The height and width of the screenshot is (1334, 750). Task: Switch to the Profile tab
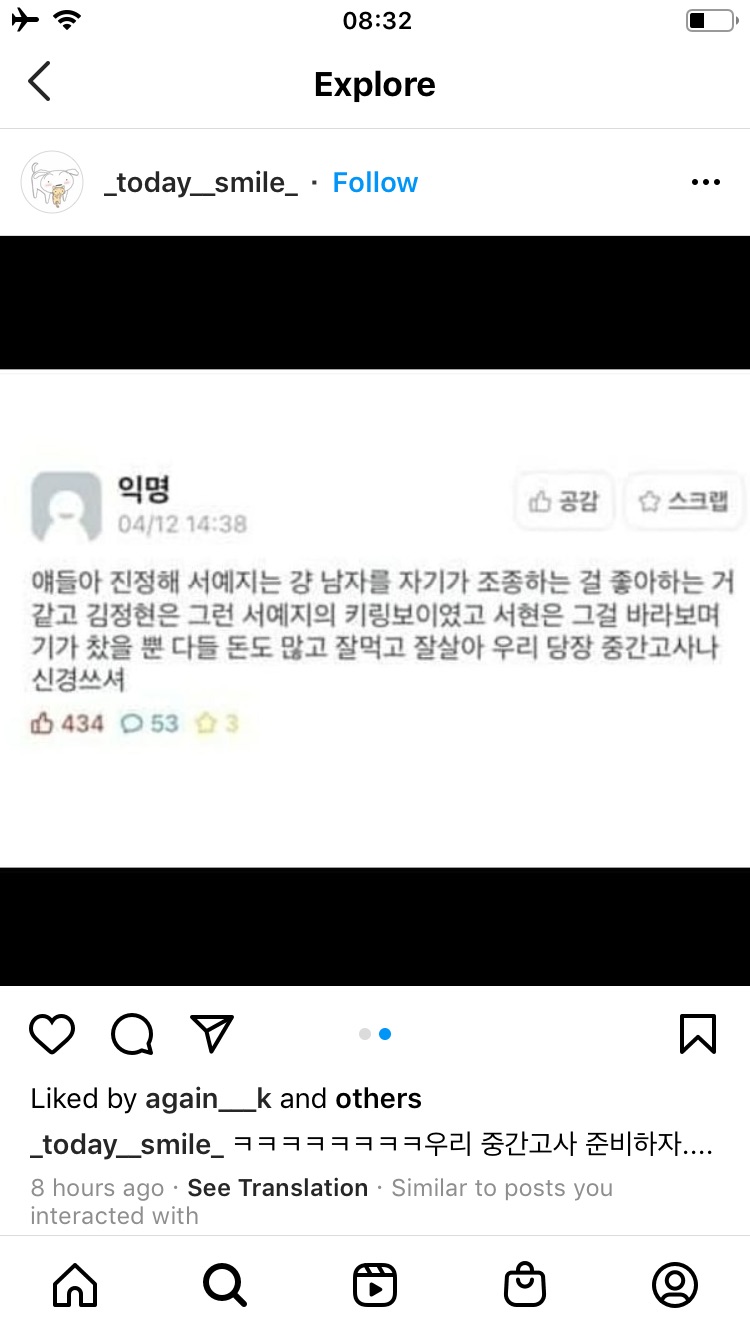coord(675,1285)
